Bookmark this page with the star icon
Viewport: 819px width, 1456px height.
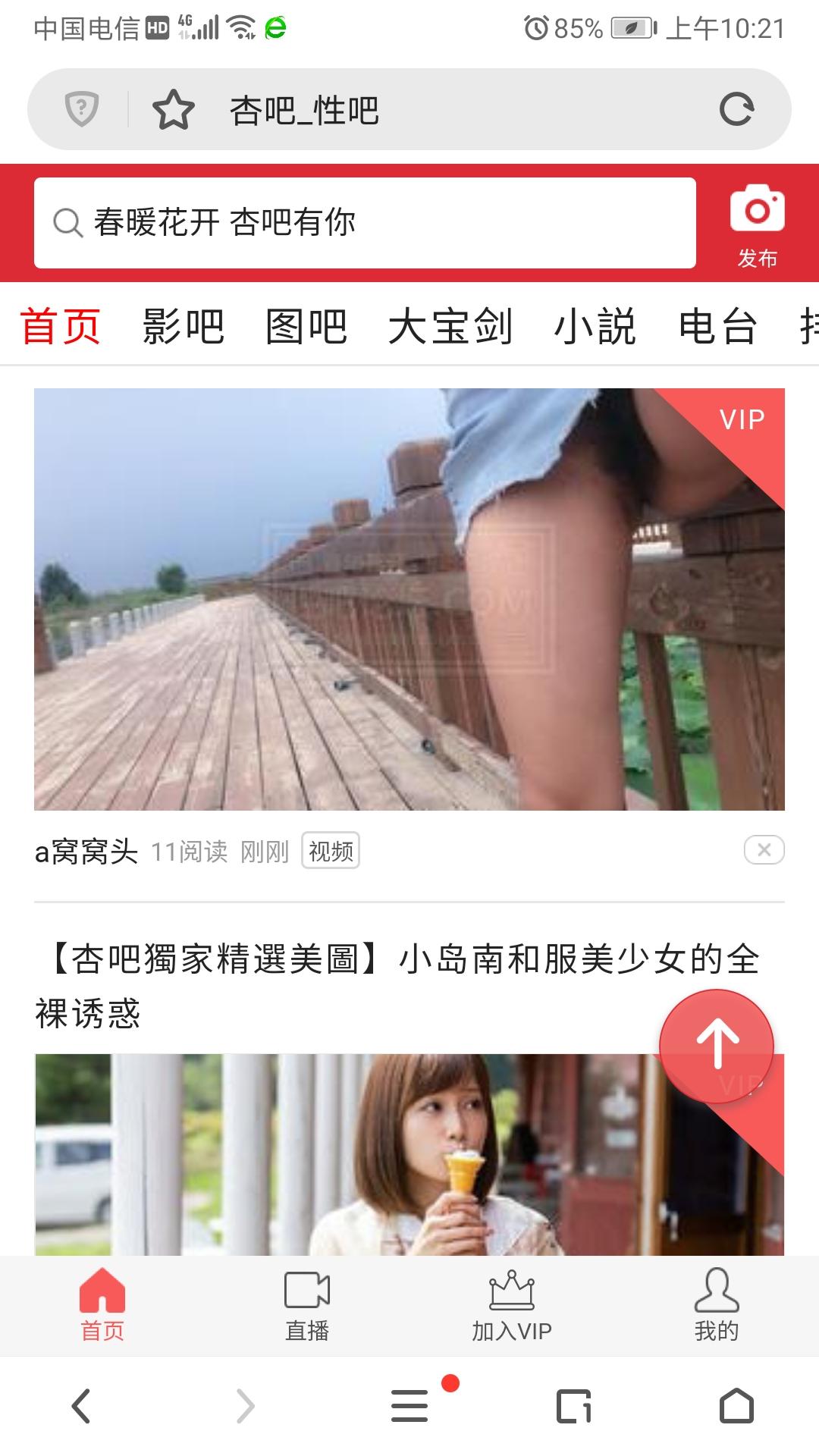tap(174, 109)
